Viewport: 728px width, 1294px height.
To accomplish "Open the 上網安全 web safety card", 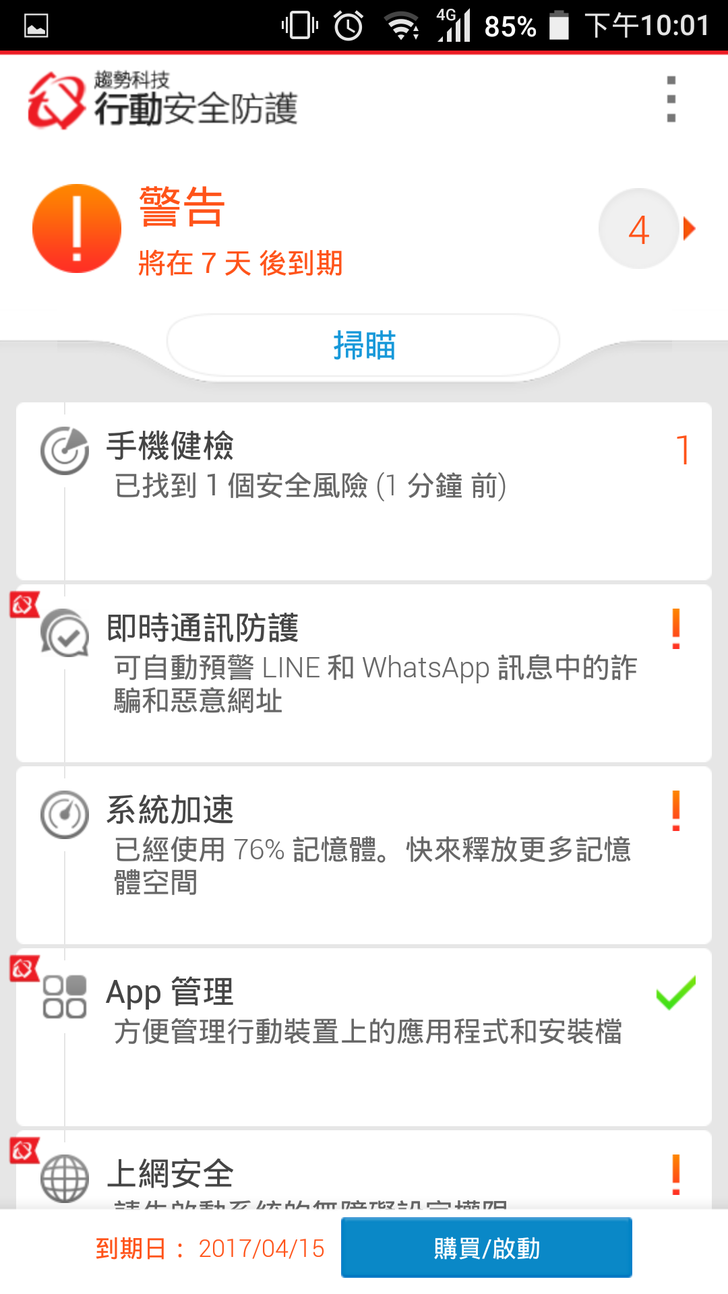I will pos(363,1175).
